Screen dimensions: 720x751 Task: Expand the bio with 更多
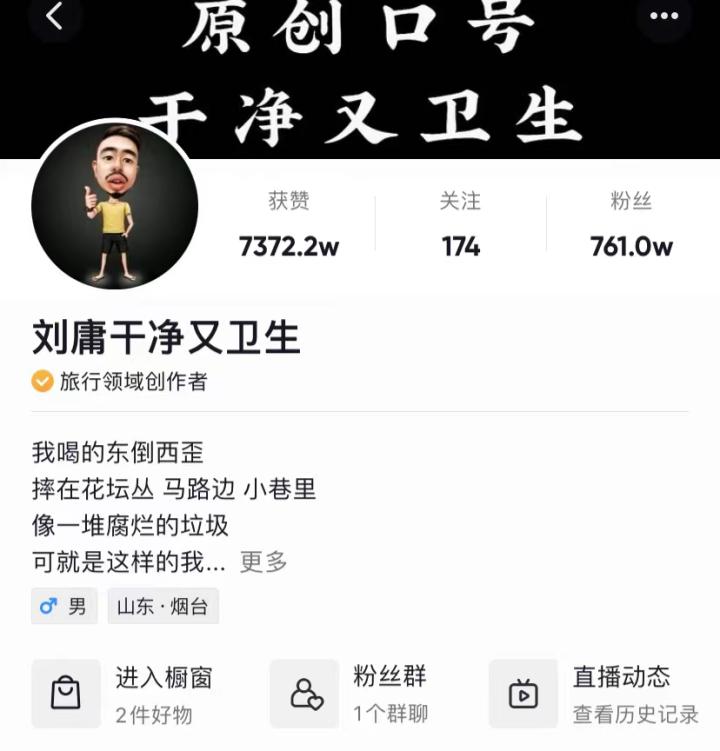pos(264,562)
